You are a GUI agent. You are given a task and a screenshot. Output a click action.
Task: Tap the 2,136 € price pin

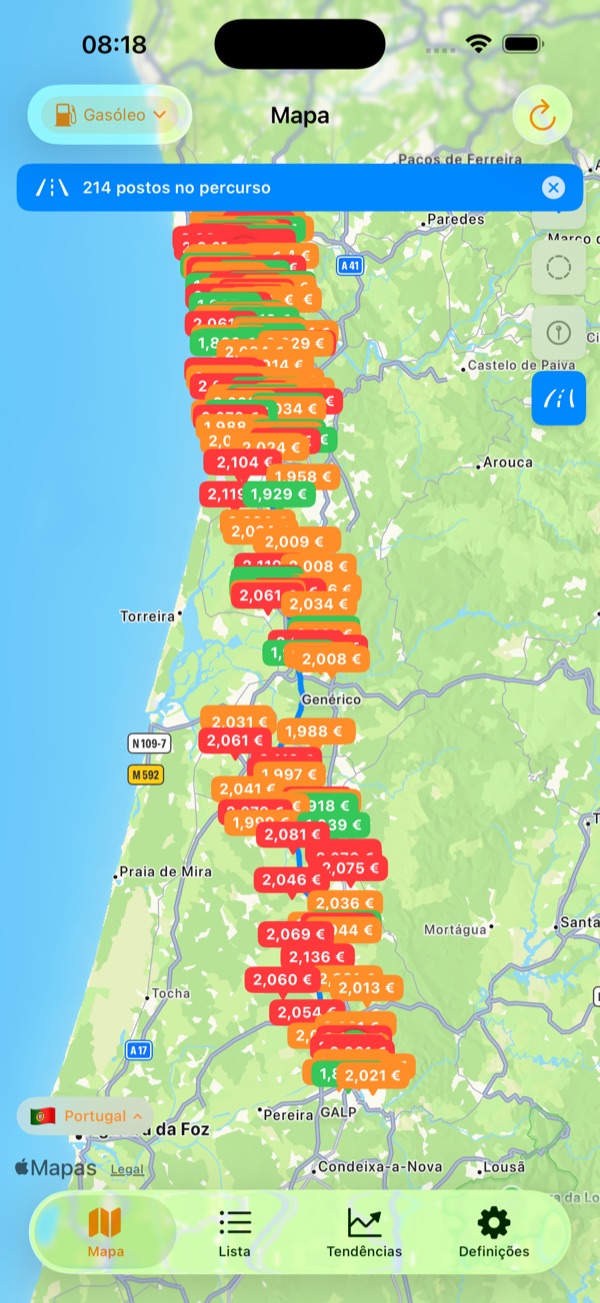[x=316, y=957]
